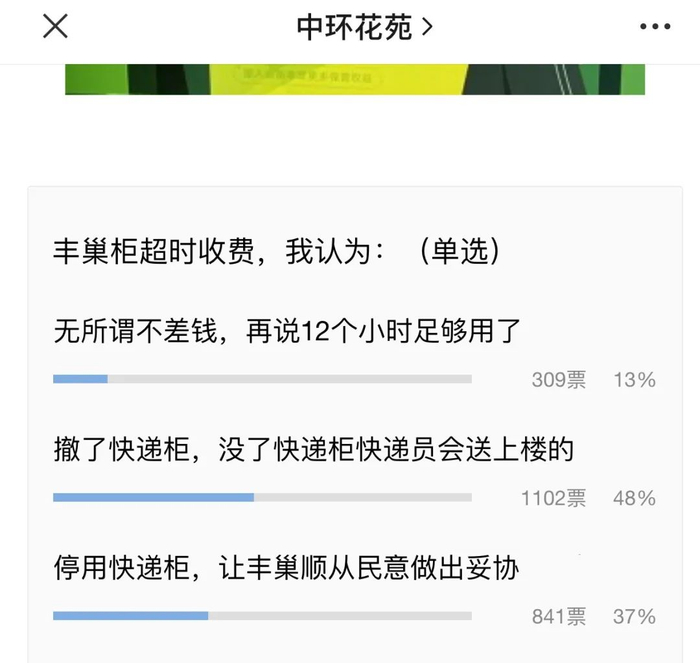Close the article page

[55, 26]
